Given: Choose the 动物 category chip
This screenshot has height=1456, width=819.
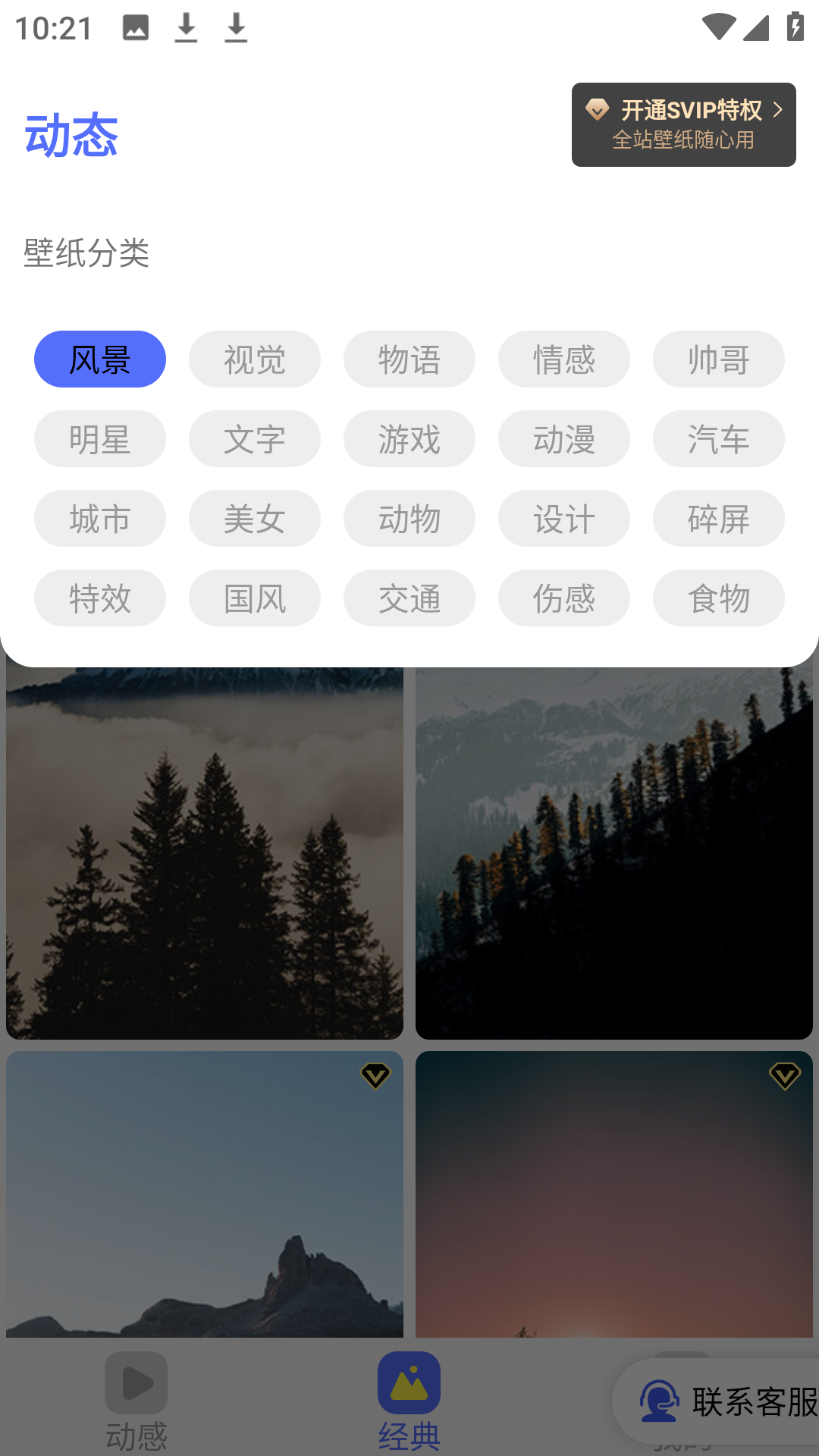Looking at the screenshot, I should tap(409, 519).
